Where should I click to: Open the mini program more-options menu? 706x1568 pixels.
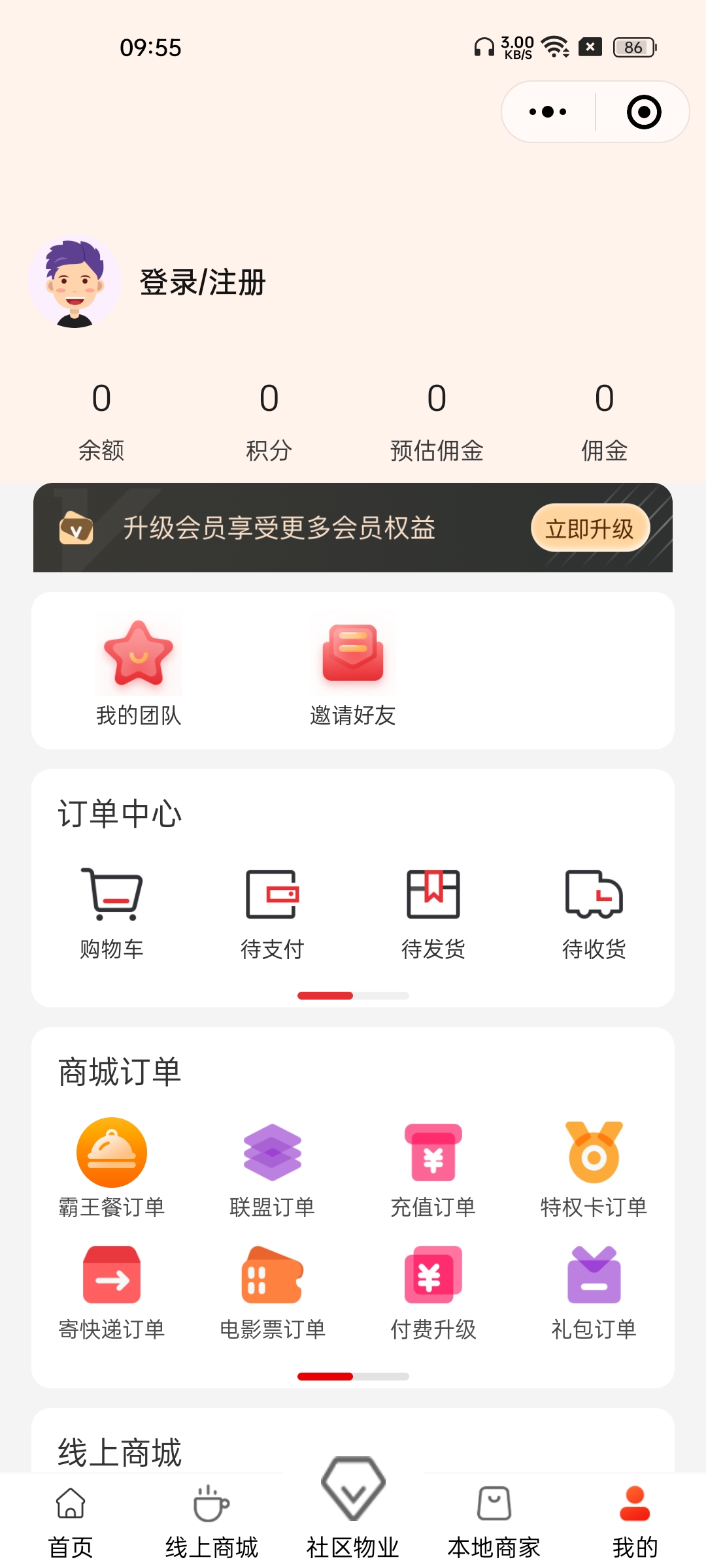click(548, 112)
